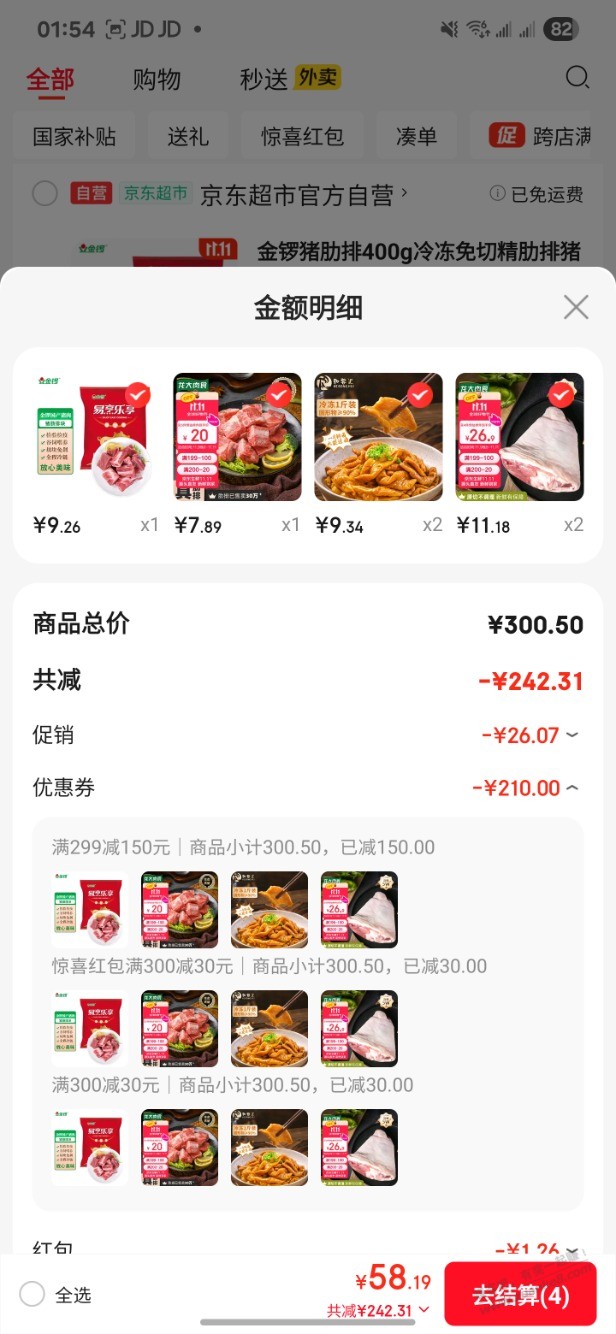Select the 送礼 filter chip
616x1334 pixels.
[x=187, y=136]
